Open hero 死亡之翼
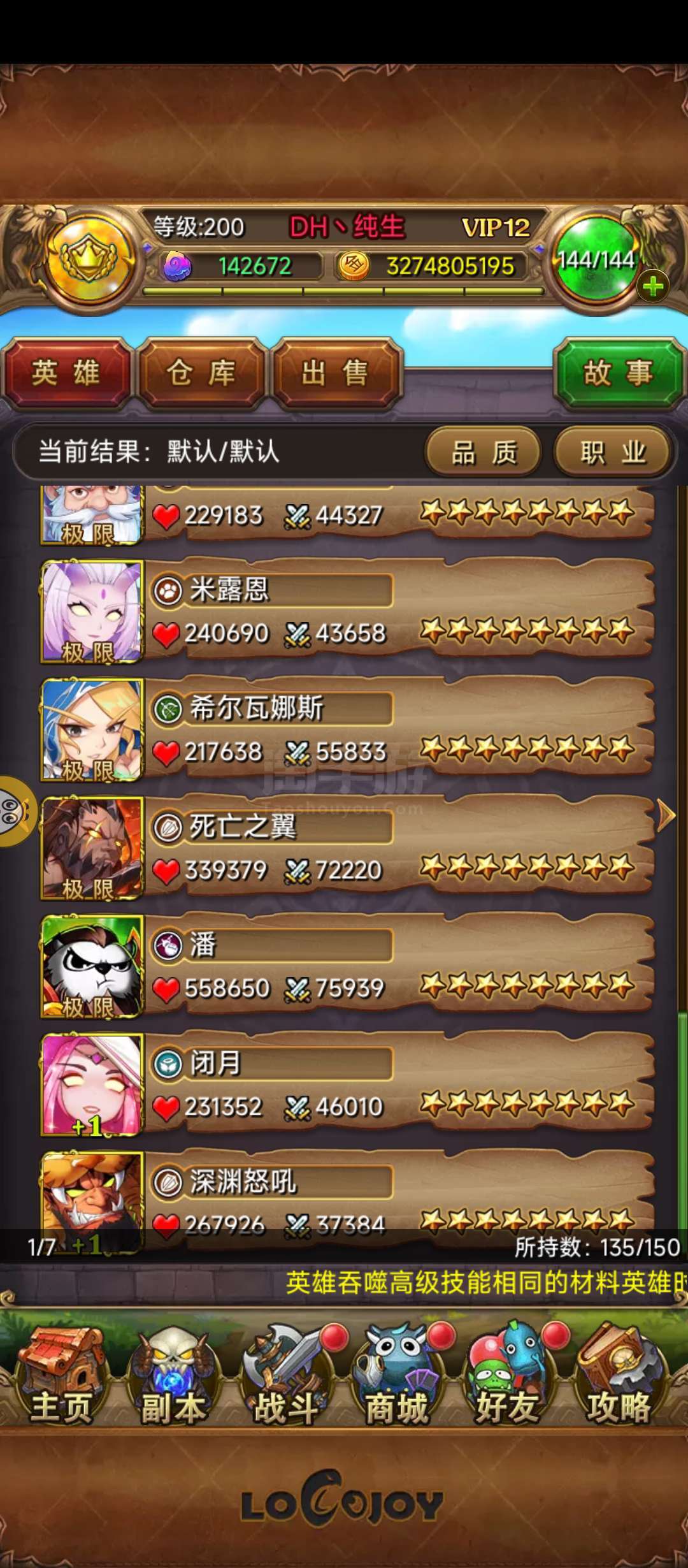Image resolution: width=688 pixels, height=1568 pixels. pos(347,848)
